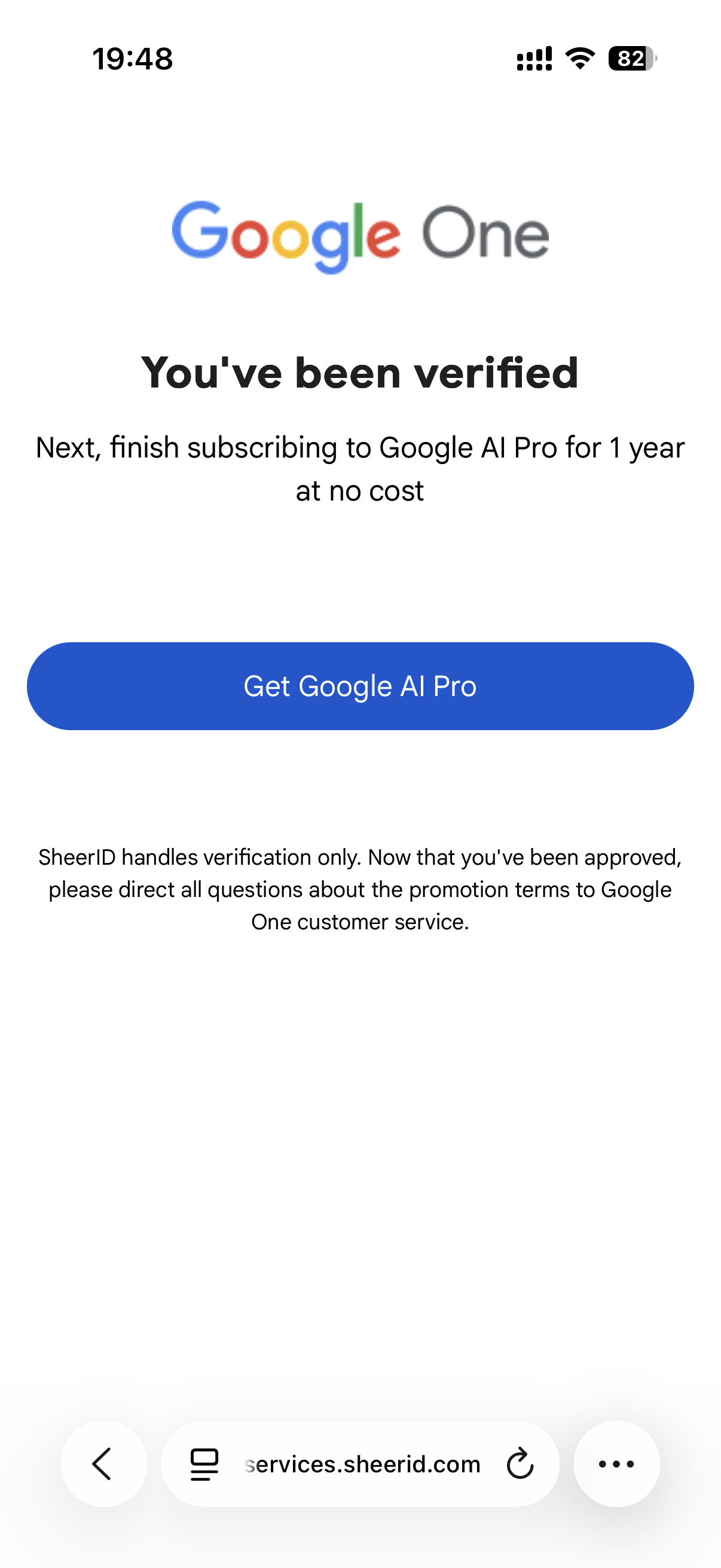This screenshot has height=1568, width=721.
Task: Tap the Get Google AI Pro button
Action: coord(360,686)
